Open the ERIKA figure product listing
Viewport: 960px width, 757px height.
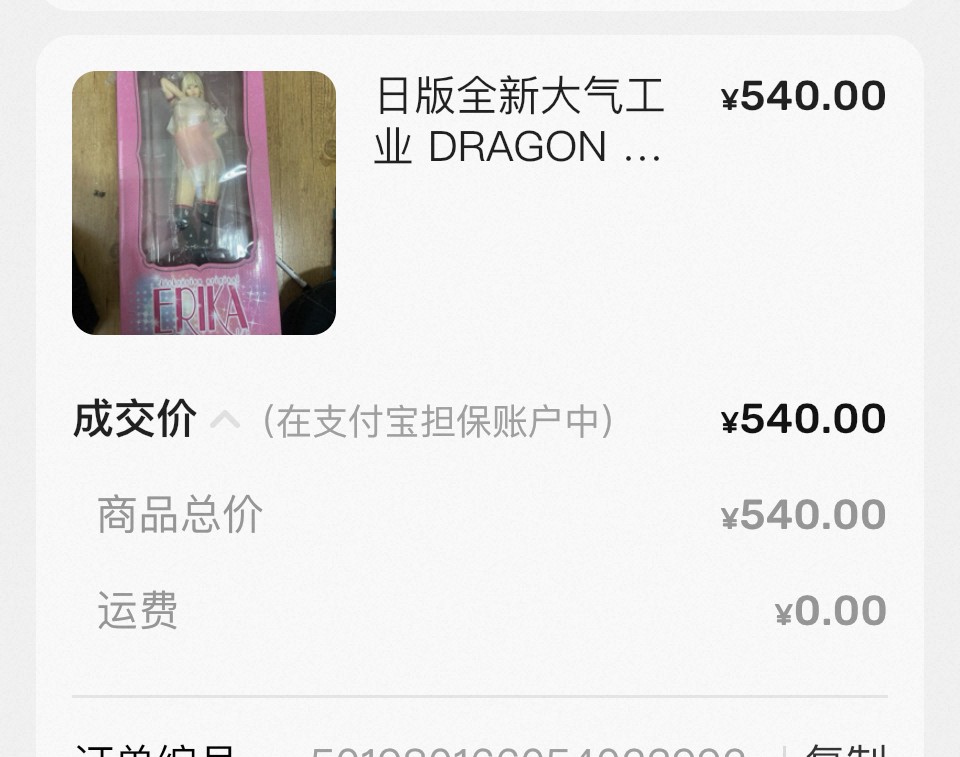[204, 203]
